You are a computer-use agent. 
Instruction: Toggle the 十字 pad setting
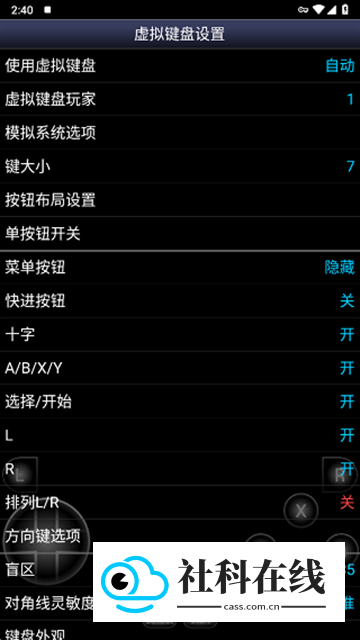pyautogui.click(x=180, y=335)
